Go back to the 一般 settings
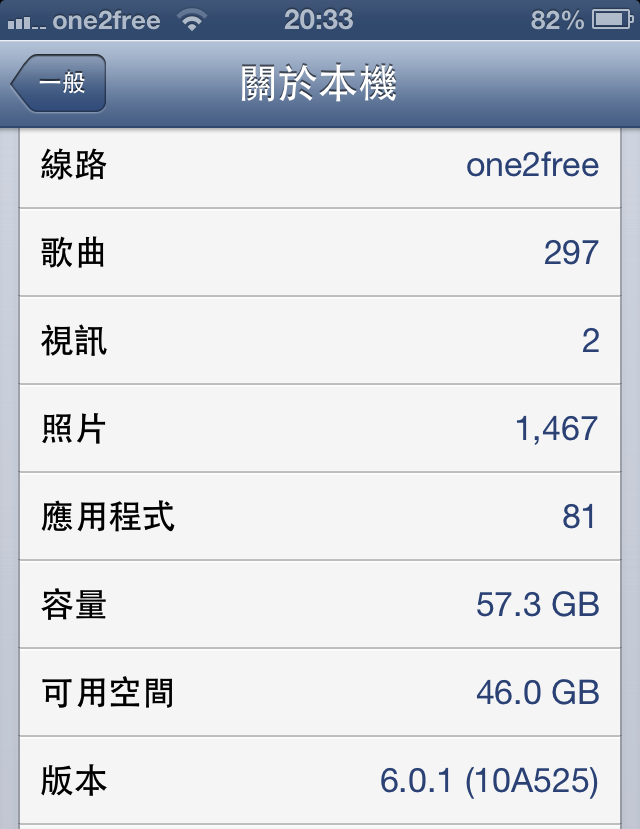This screenshot has width=640, height=829. pos(59,84)
